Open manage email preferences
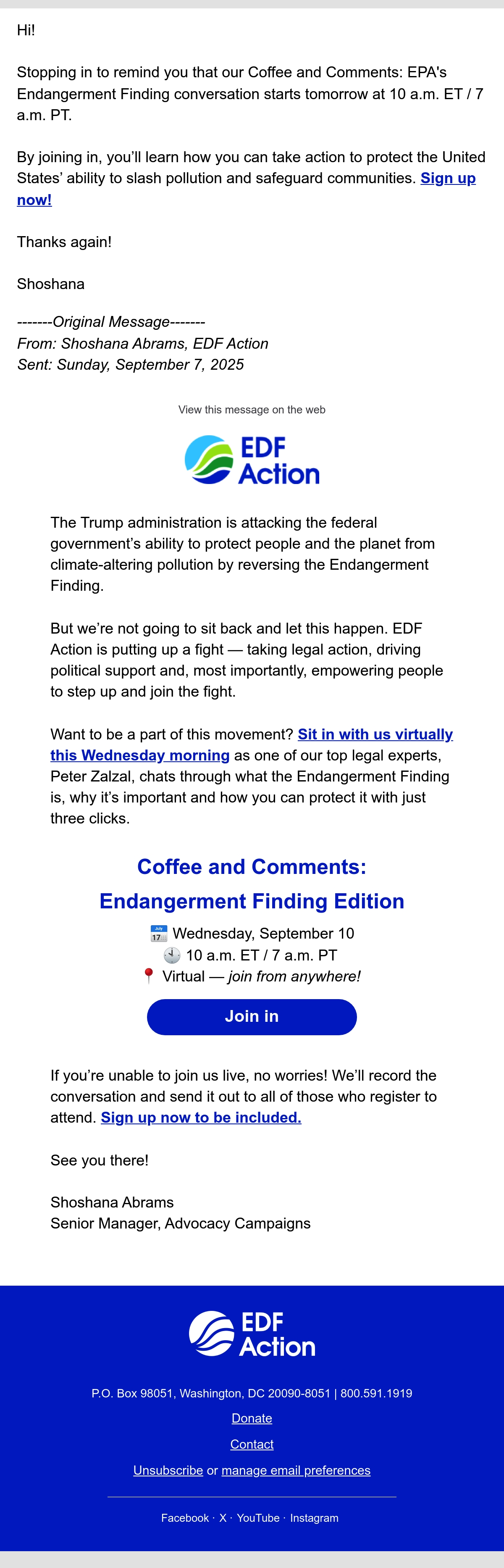Viewport: 504px width, 1568px height. tap(296, 1471)
